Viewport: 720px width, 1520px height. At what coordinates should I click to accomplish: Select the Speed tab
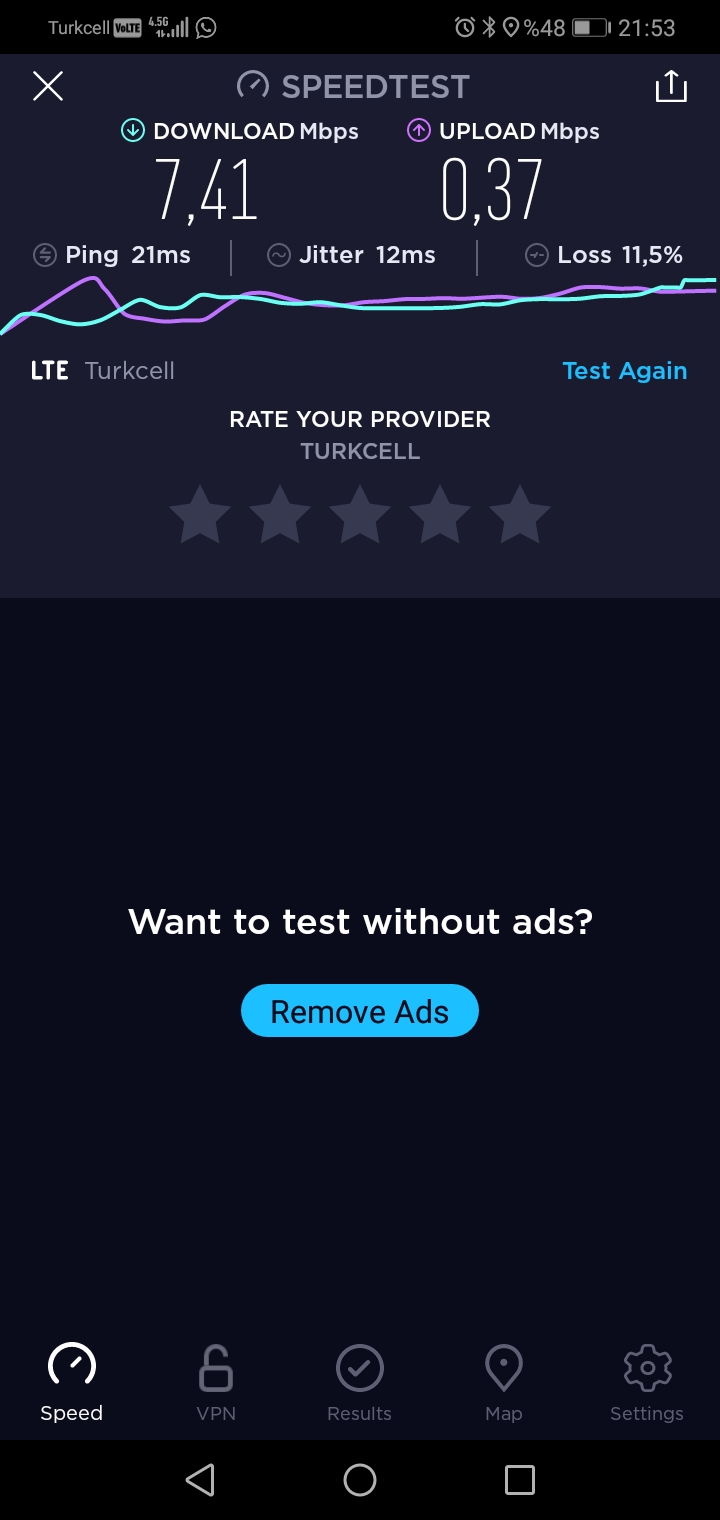click(x=72, y=1383)
